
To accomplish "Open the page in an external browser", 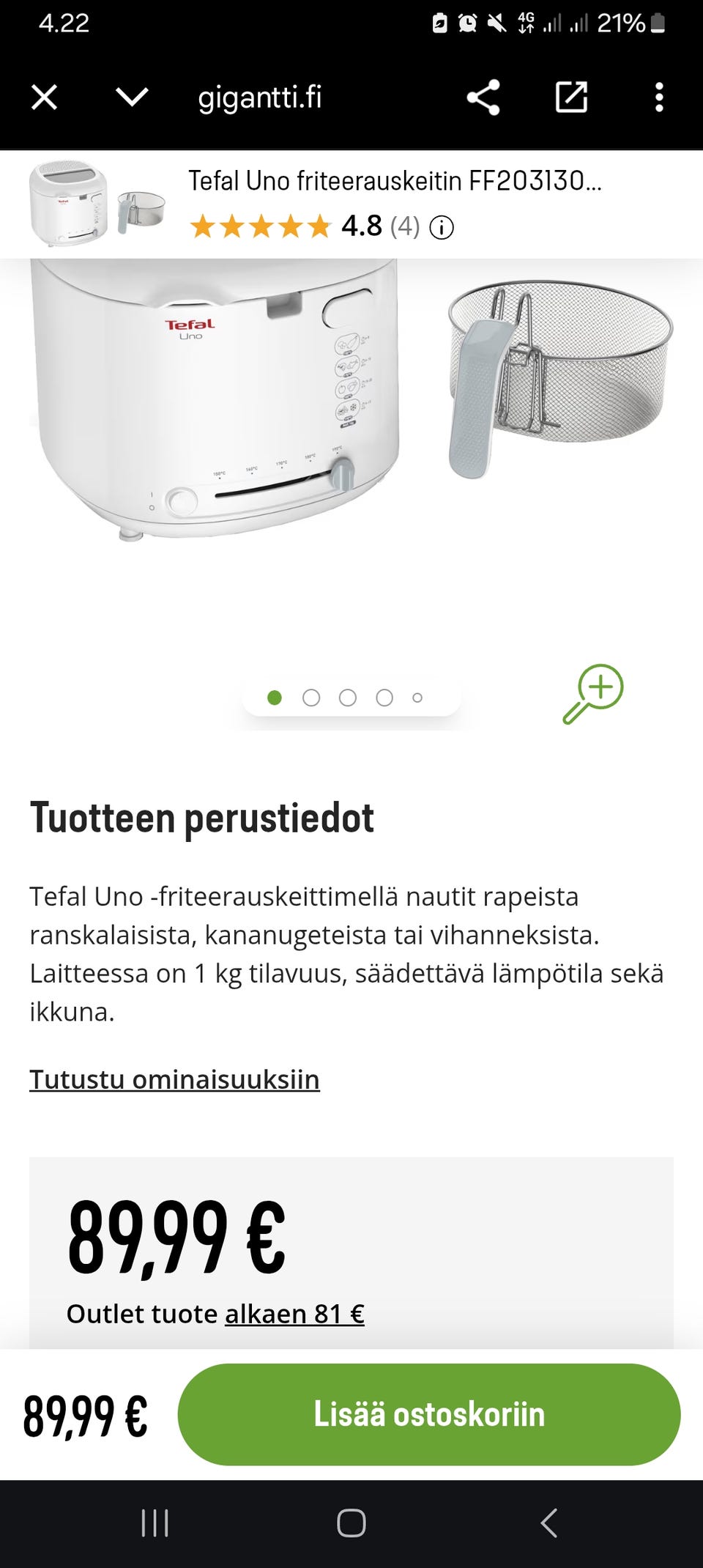I will pyautogui.click(x=570, y=97).
